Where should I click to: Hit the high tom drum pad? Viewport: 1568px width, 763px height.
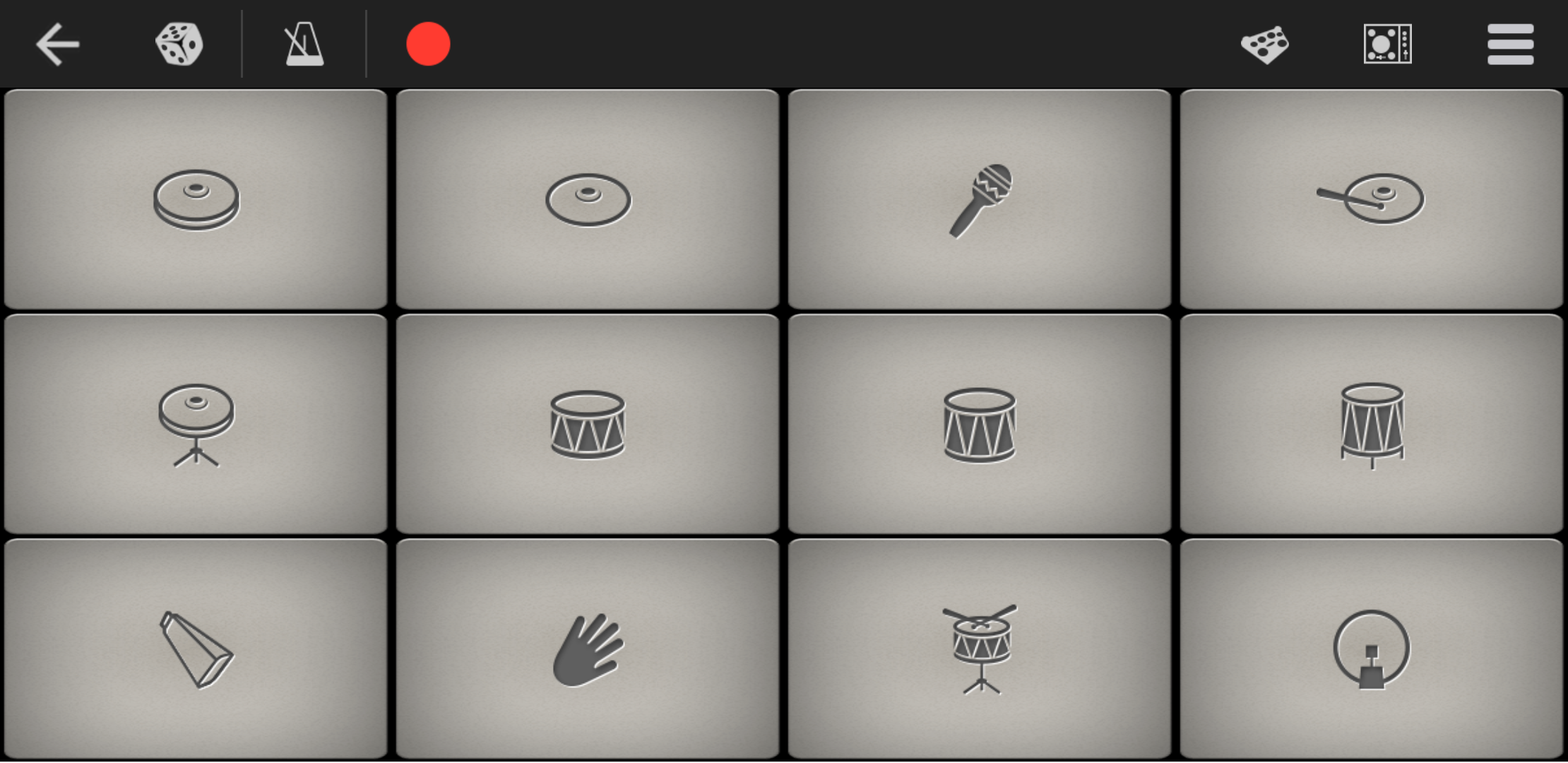tap(588, 424)
